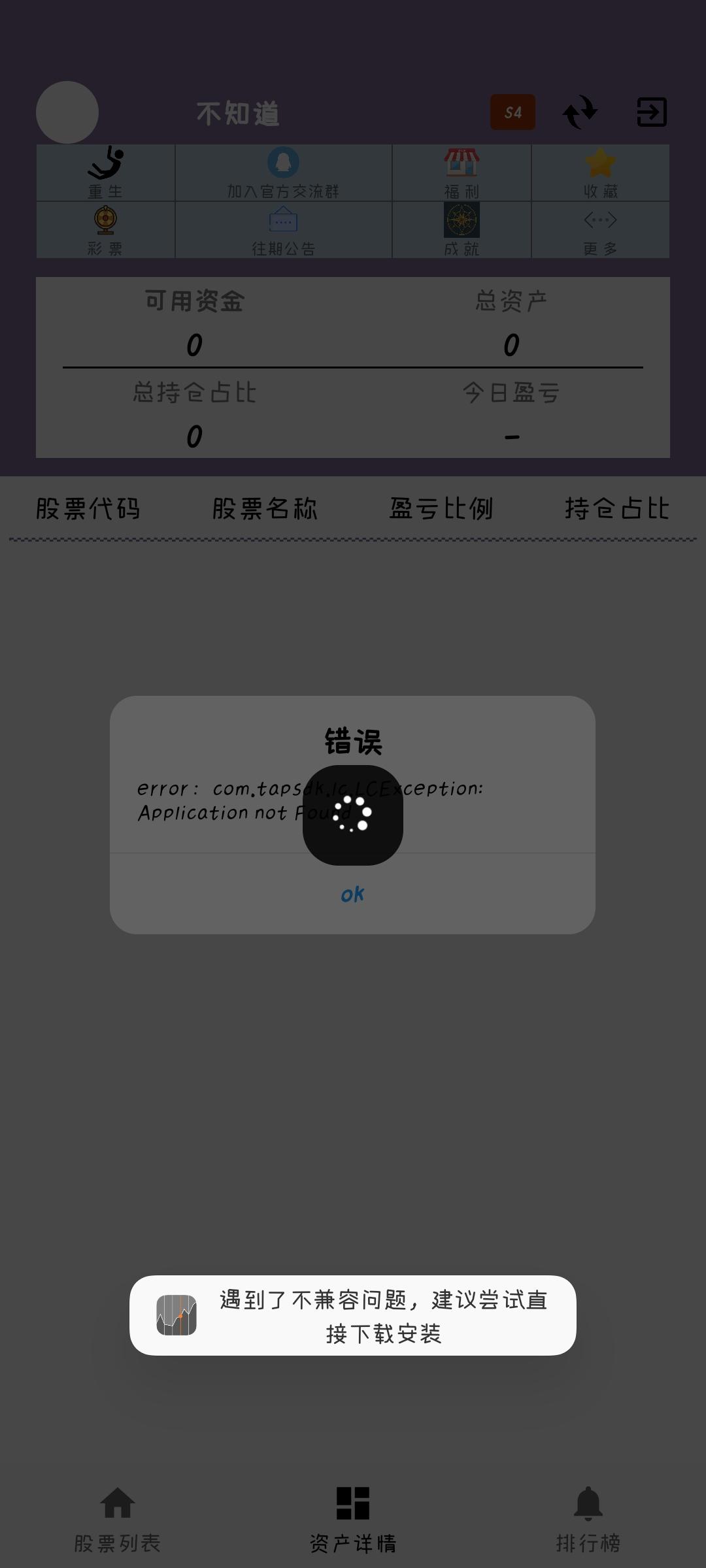This screenshot has height=1568, width=706.
Task: Switch to the 排行榜 rankings tab
Action: click(x=588, y=1522)
